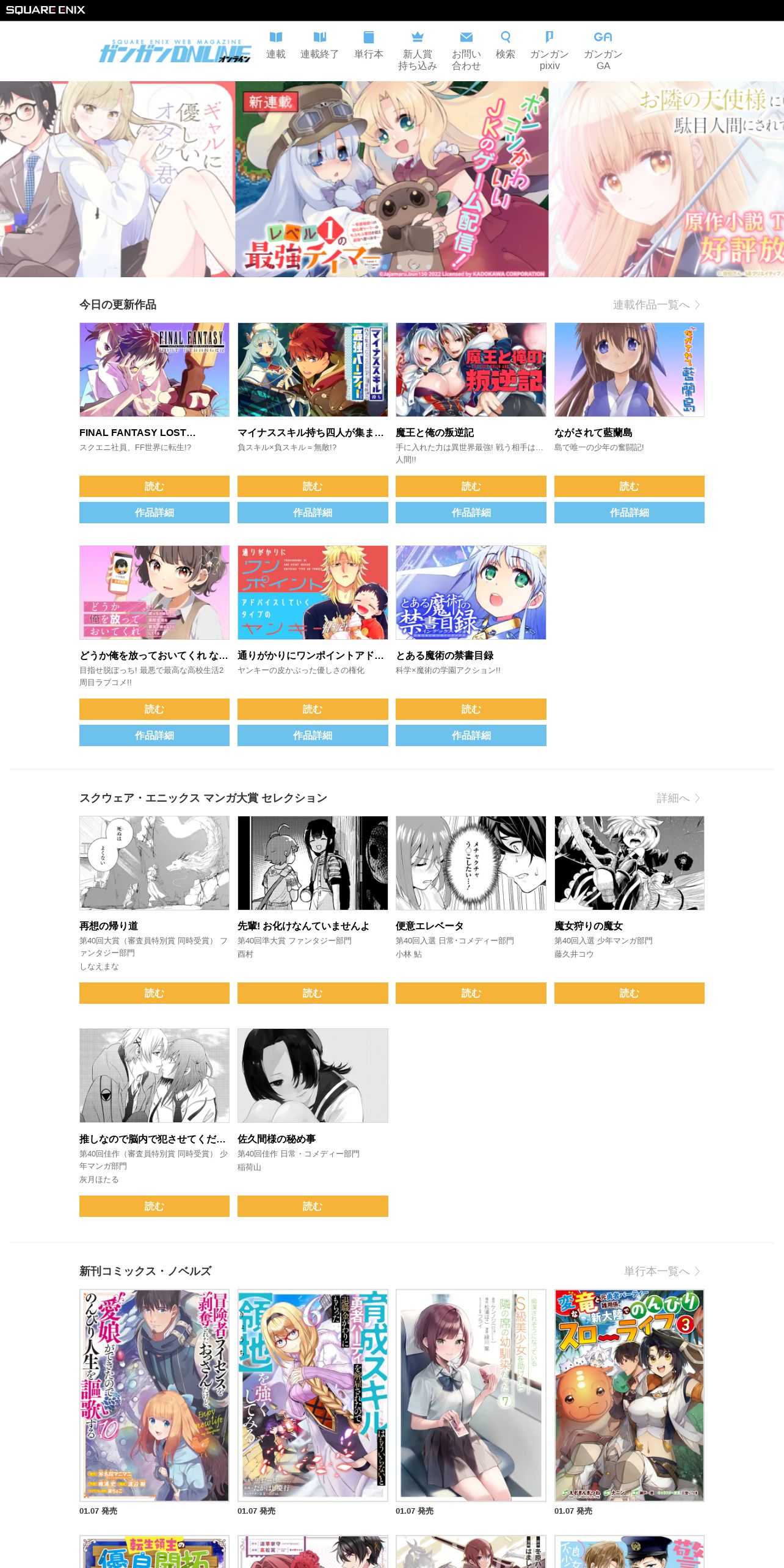Image resolution: width=784 pixels, height=1568 pixels.
Task: Tap 読む under ながされて藍蘭島
Action: coord(630,486)
